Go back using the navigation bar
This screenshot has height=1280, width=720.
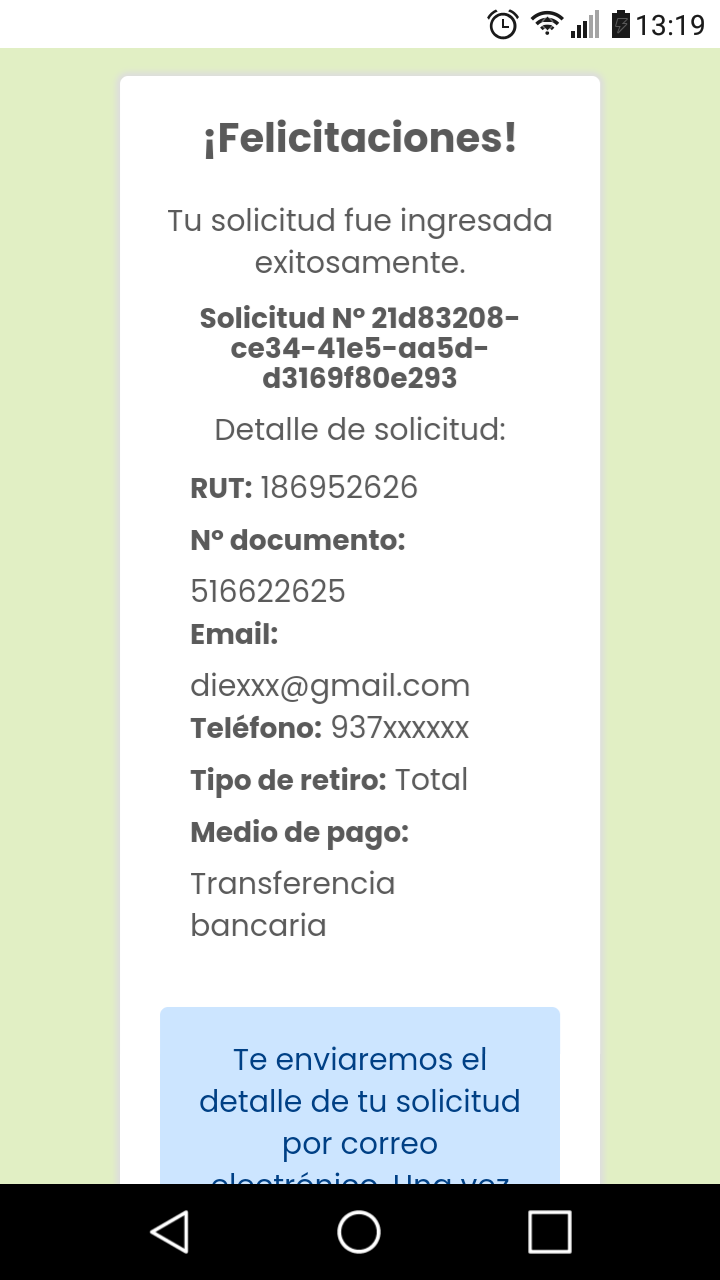click(x=170, y=1232)
